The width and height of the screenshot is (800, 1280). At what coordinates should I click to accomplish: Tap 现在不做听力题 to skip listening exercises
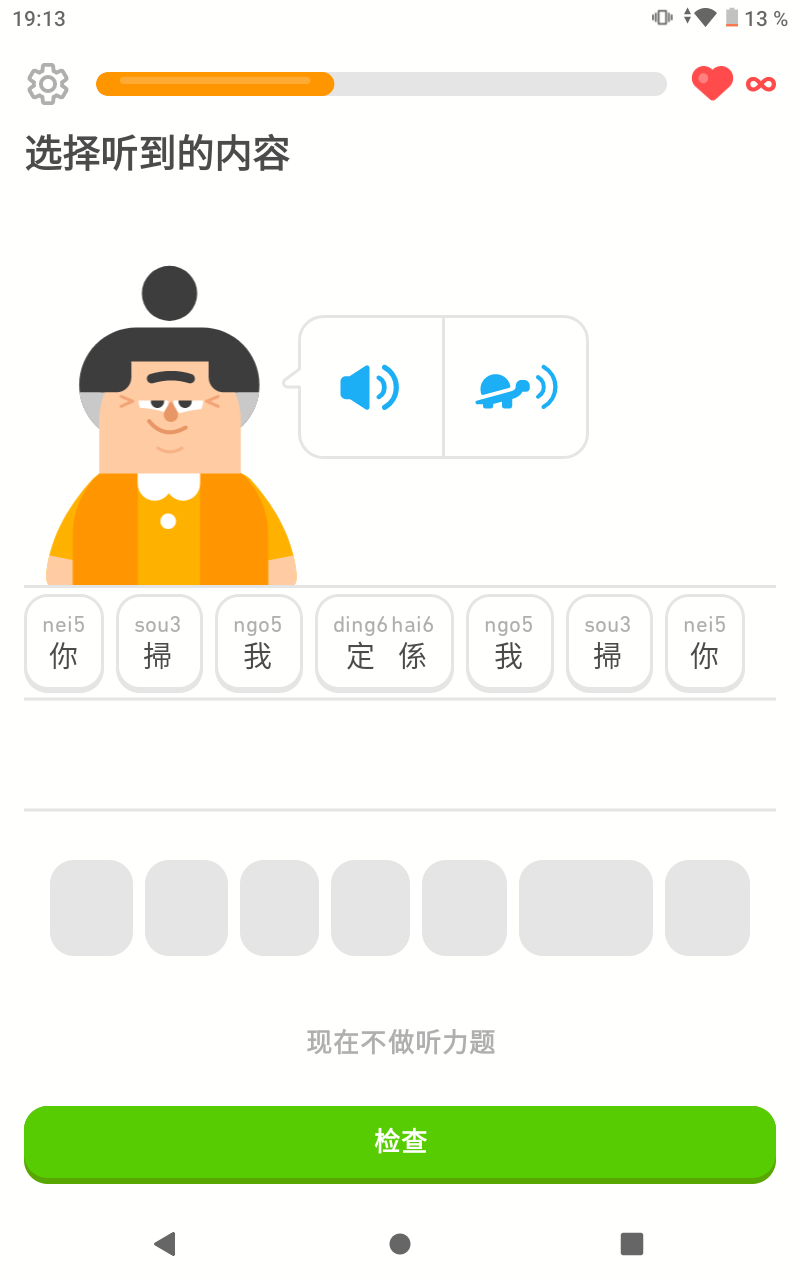(x=400, y=1042)
